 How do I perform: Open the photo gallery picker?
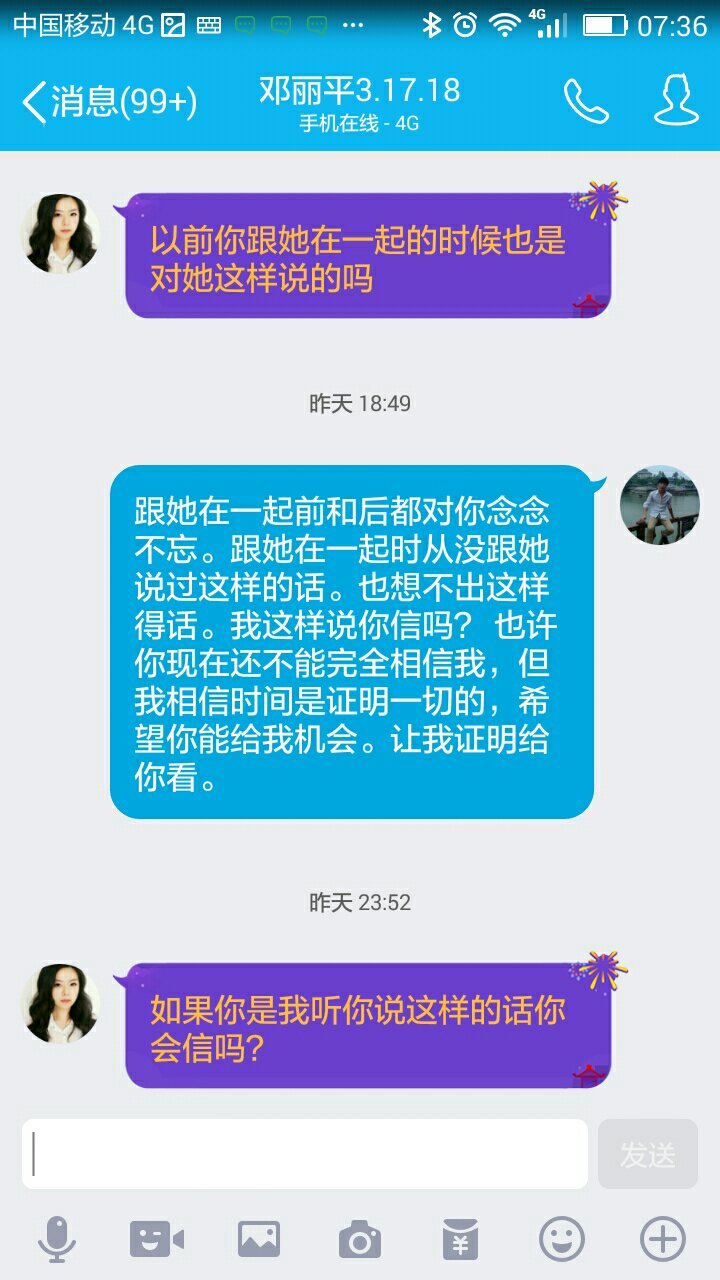click(x=258, y=1240)
